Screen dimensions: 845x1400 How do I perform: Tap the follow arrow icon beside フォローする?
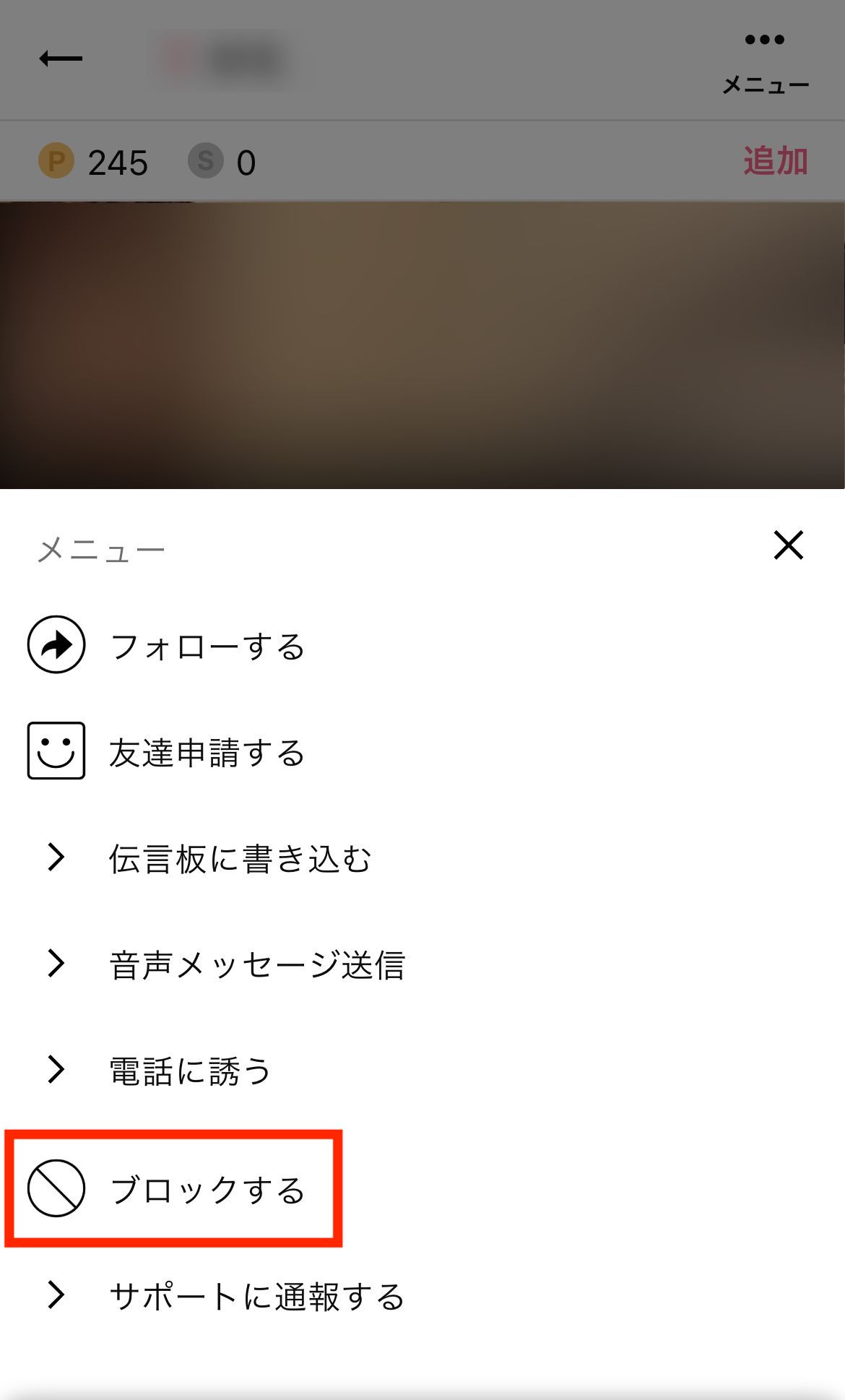tap(56, 647)
